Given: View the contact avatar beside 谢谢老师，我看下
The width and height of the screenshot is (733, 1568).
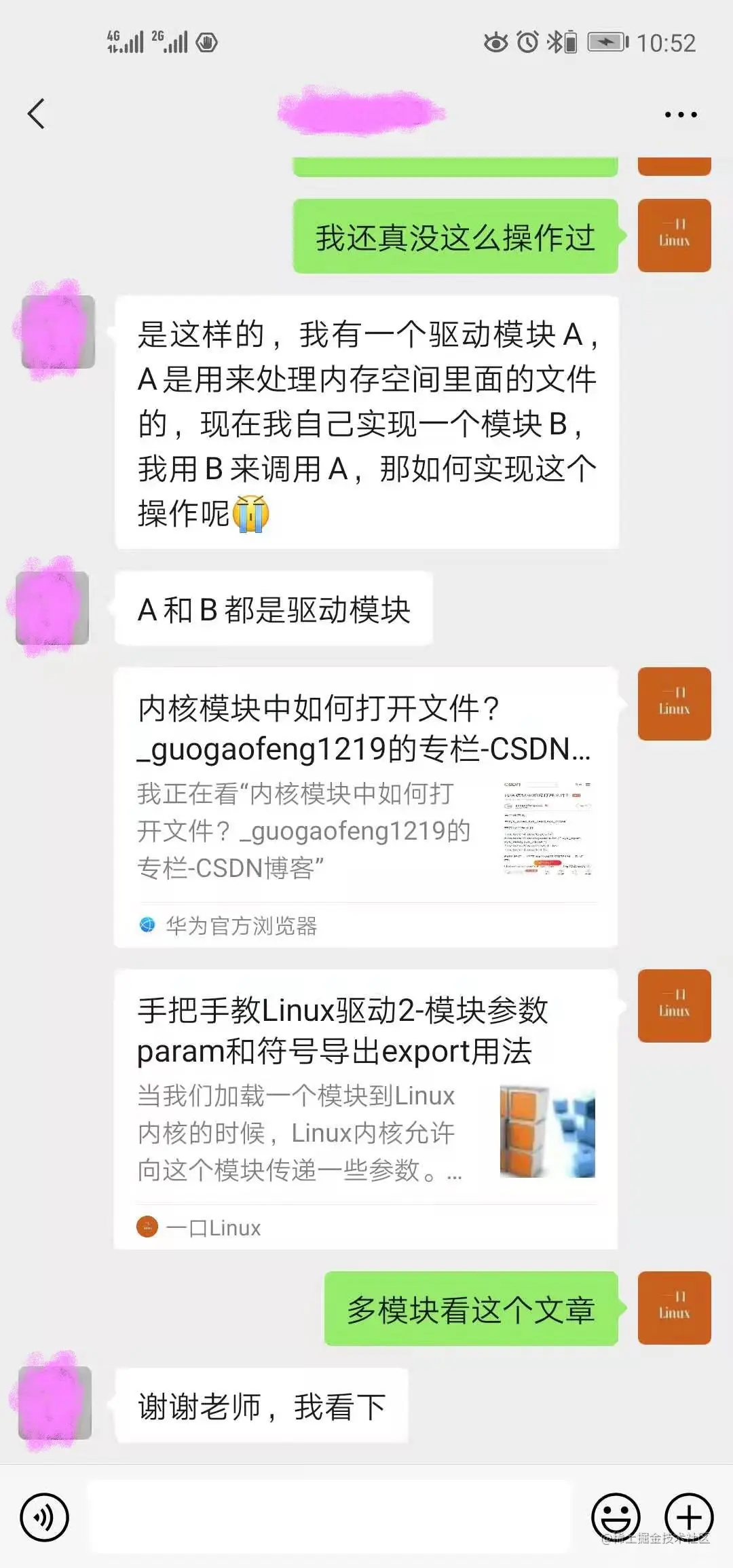Looking at the screenshot, I should point(55,1402).
